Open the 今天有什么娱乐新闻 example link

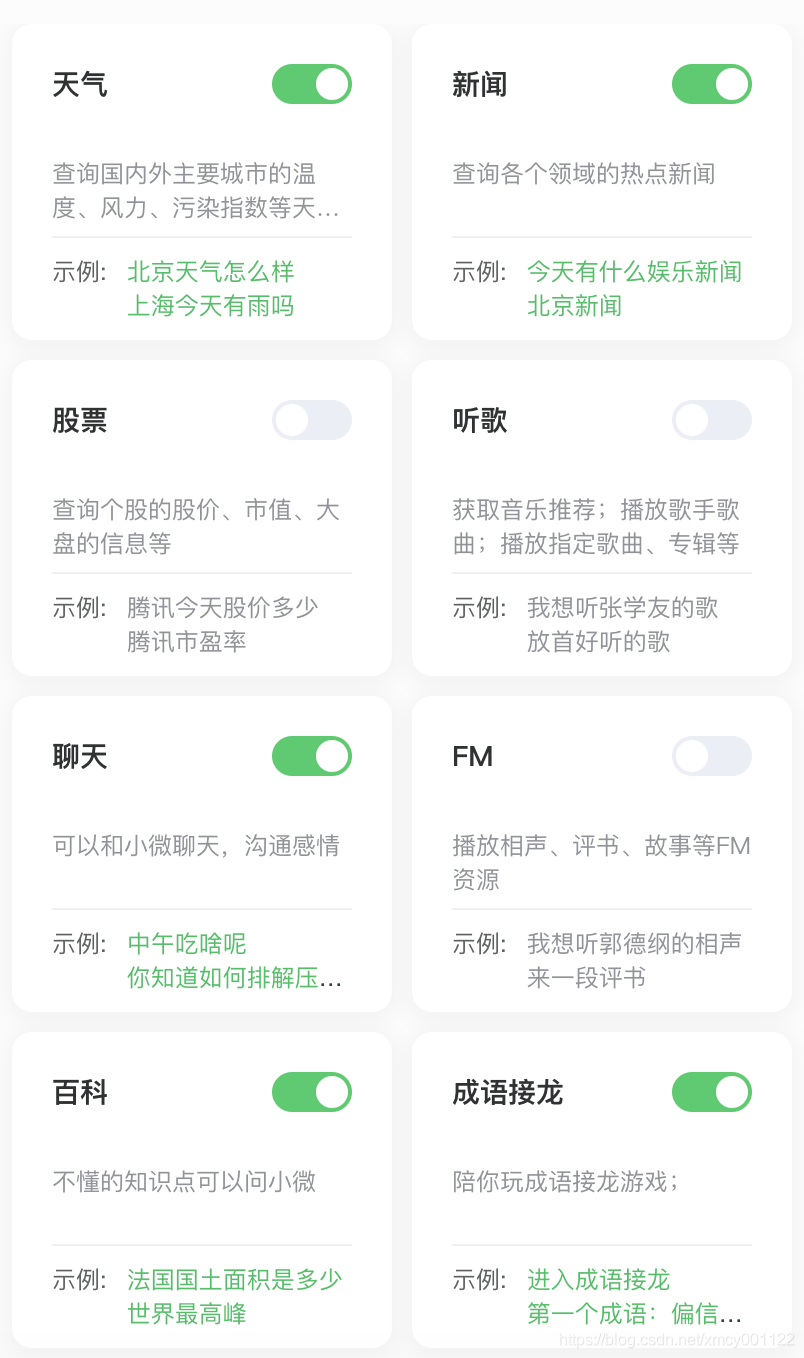pos(633,271)
